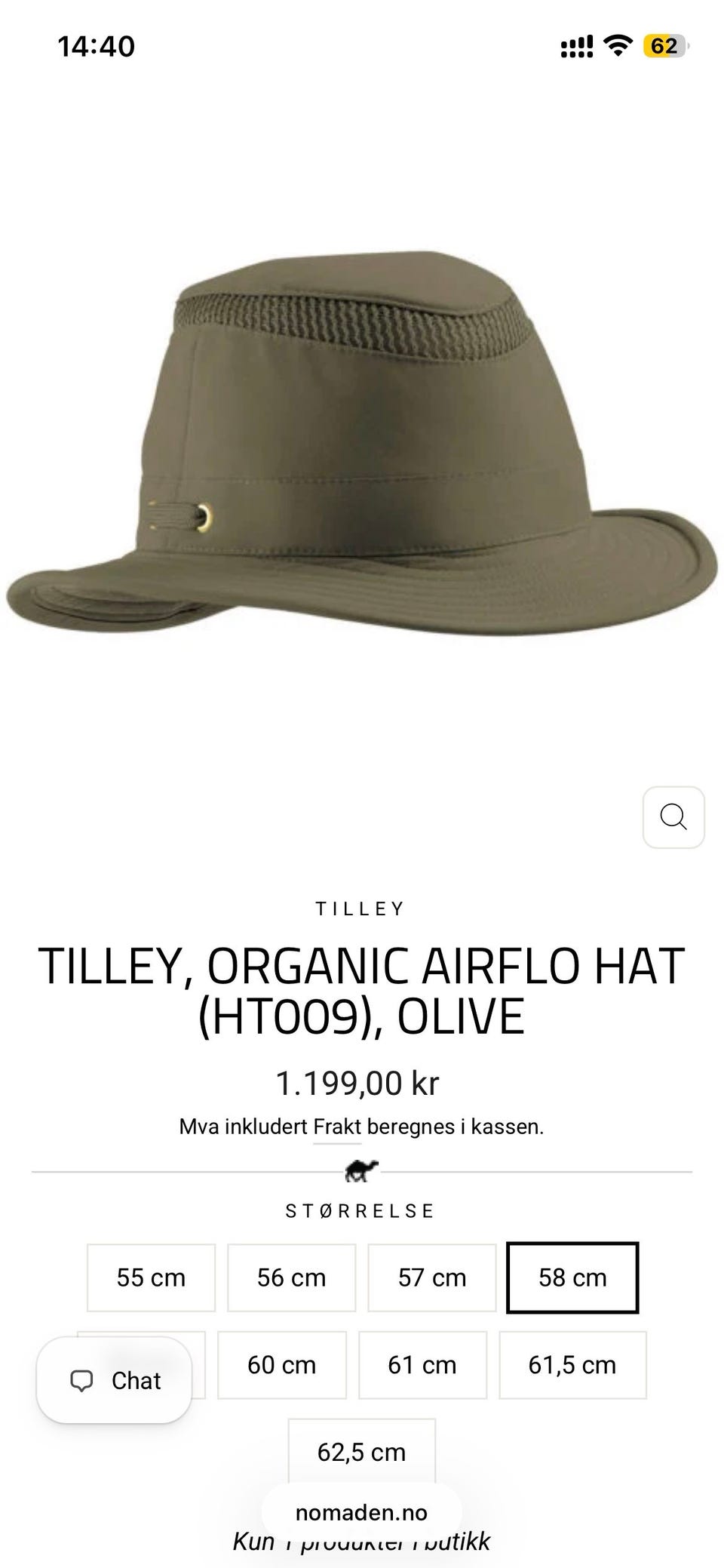
Task: Open the Chat widget
Action: pyautogui.click(x=114, y=1380)
